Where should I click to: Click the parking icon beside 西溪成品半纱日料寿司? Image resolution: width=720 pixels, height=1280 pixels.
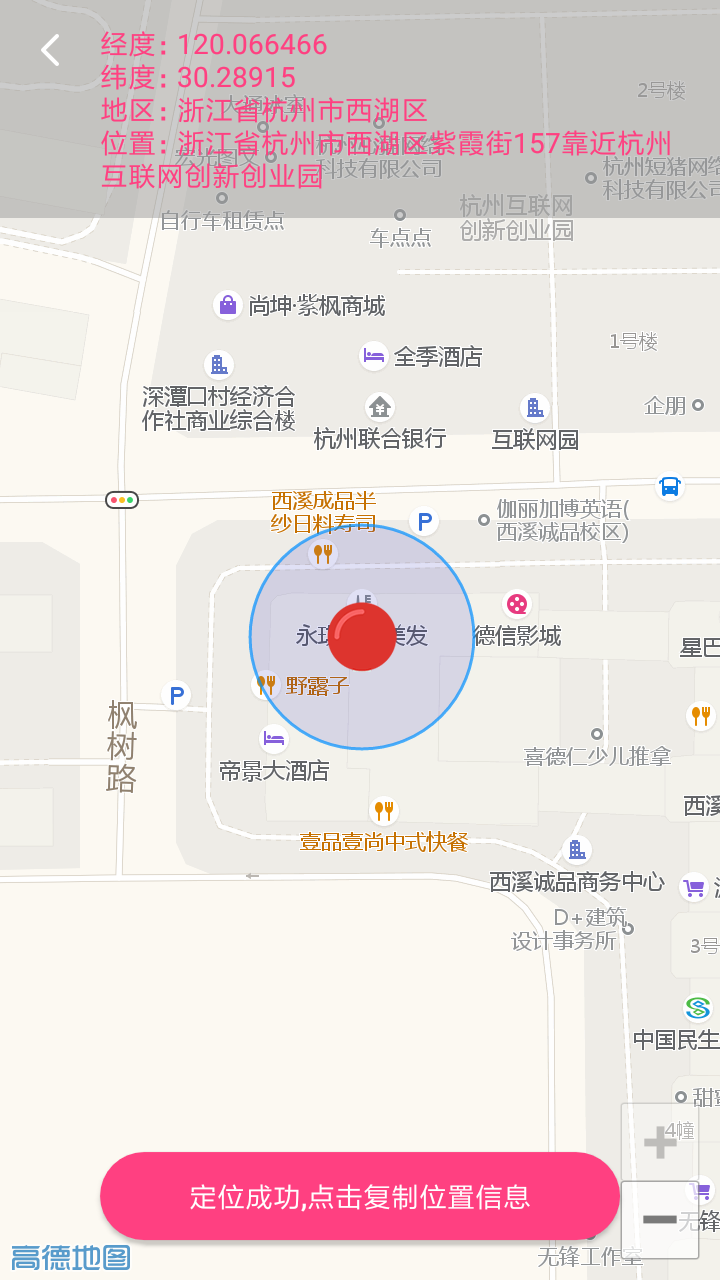422,521
